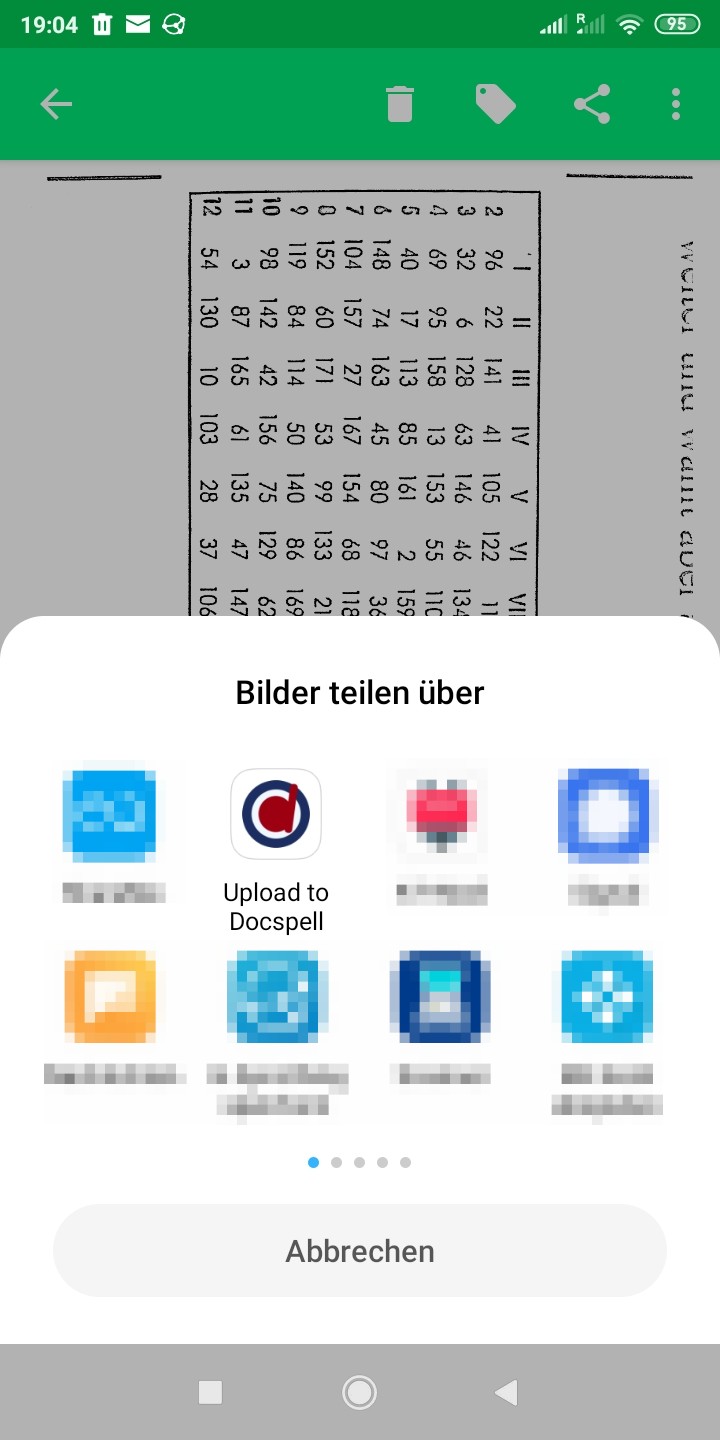Go back with the arrow icon
Viewport: 720px width, 1440px height.
point(56,104)
